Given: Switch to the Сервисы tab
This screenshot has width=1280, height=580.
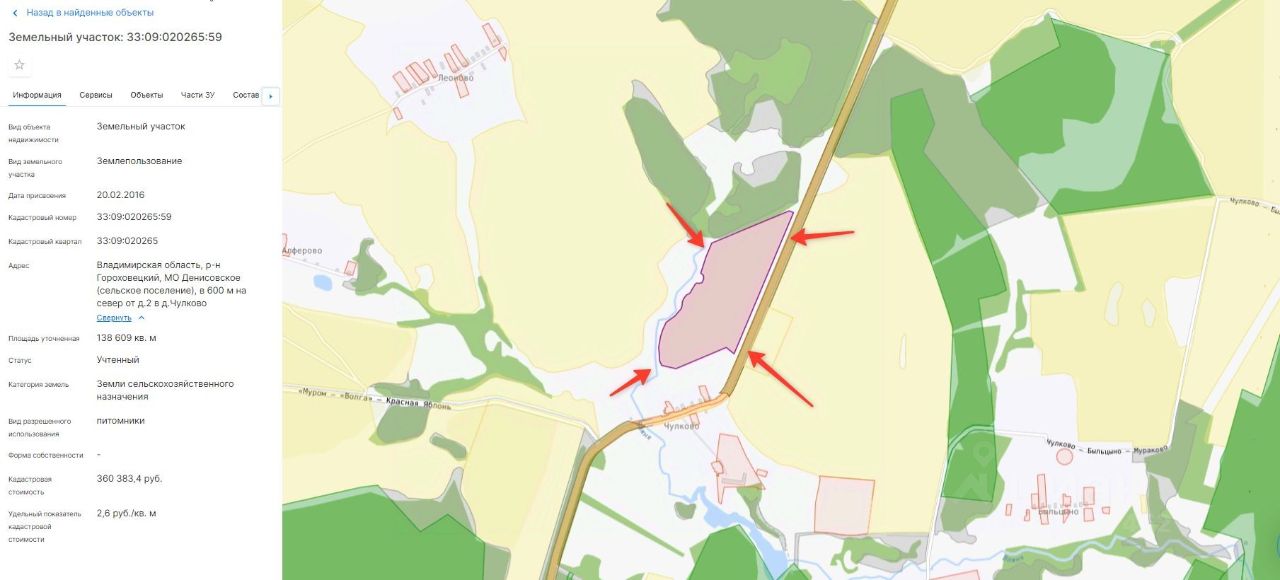Looking at the screenshot, I should coord(96,95).
